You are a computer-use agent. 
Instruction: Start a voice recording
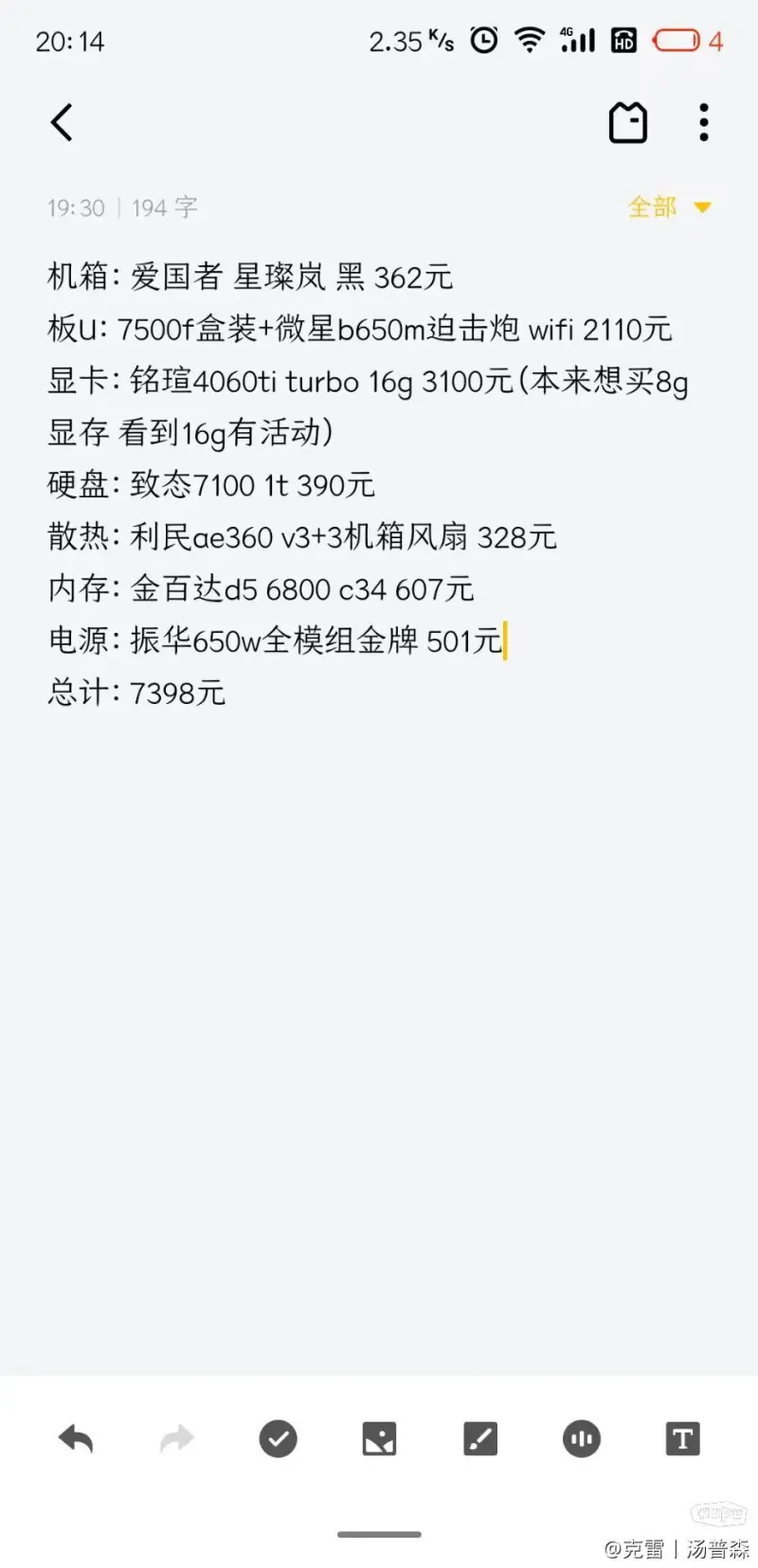(582, 1439)
